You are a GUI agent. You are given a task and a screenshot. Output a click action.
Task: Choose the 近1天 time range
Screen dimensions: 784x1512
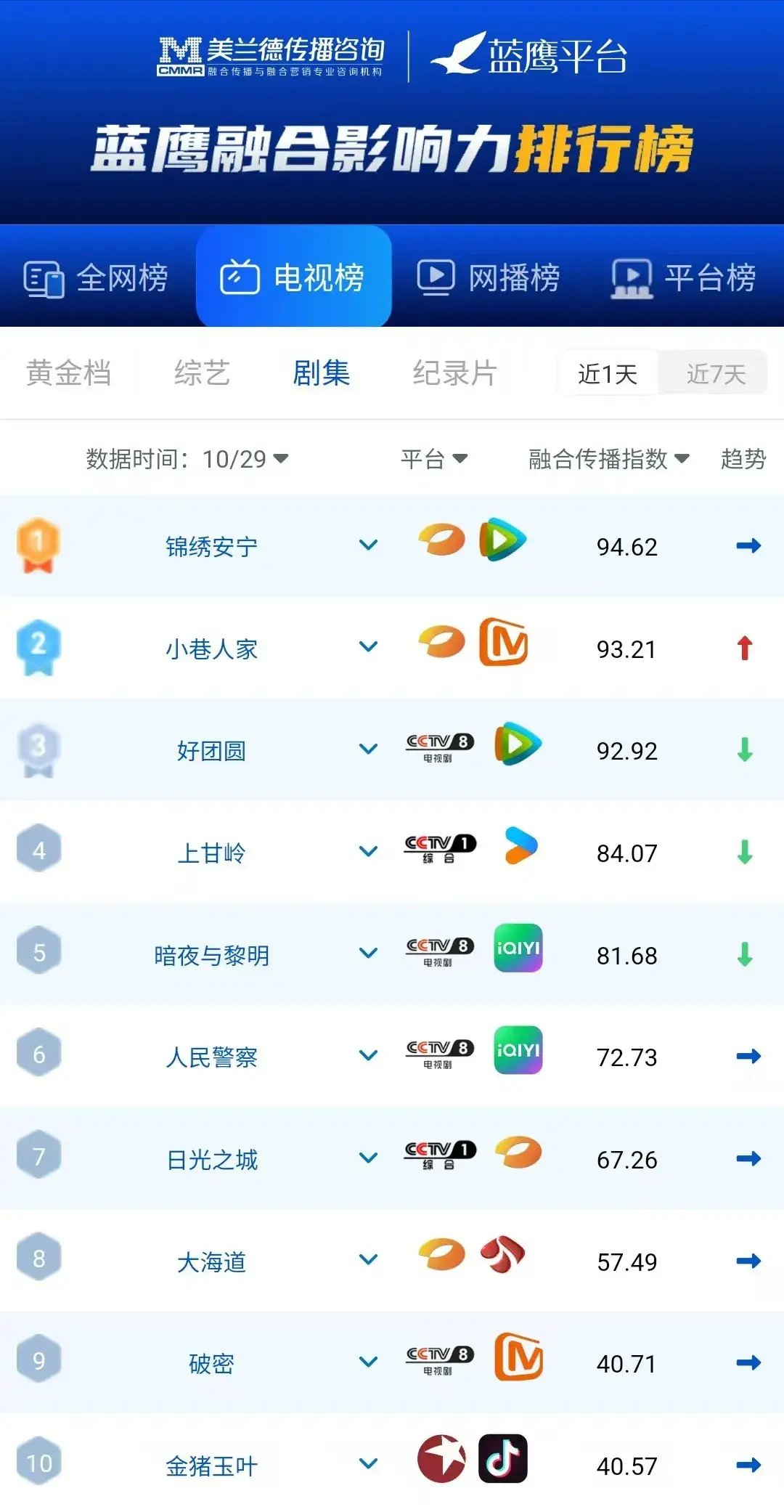coord(608,374)
